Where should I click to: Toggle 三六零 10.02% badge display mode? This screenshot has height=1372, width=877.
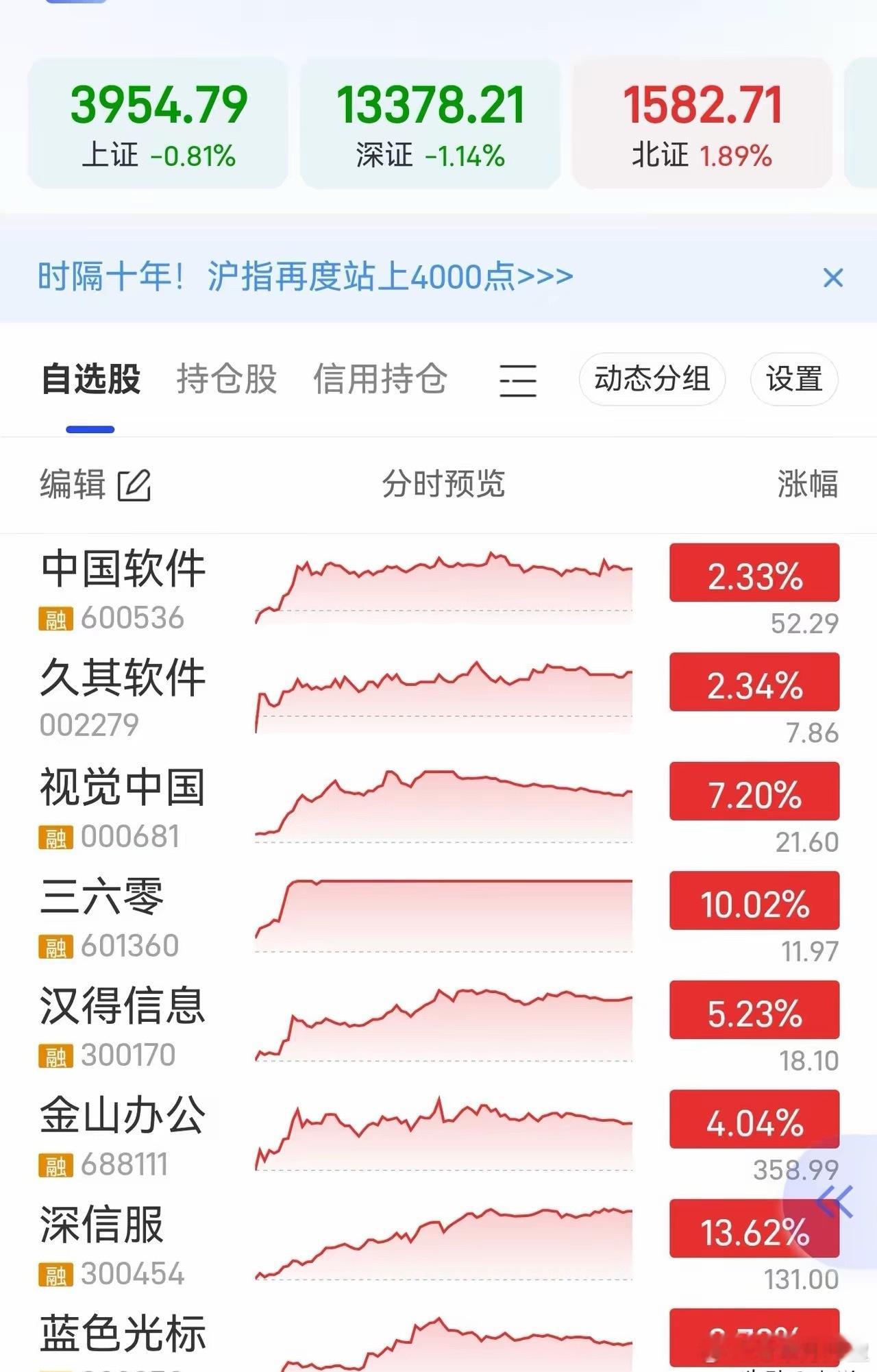tap(754, 902)
